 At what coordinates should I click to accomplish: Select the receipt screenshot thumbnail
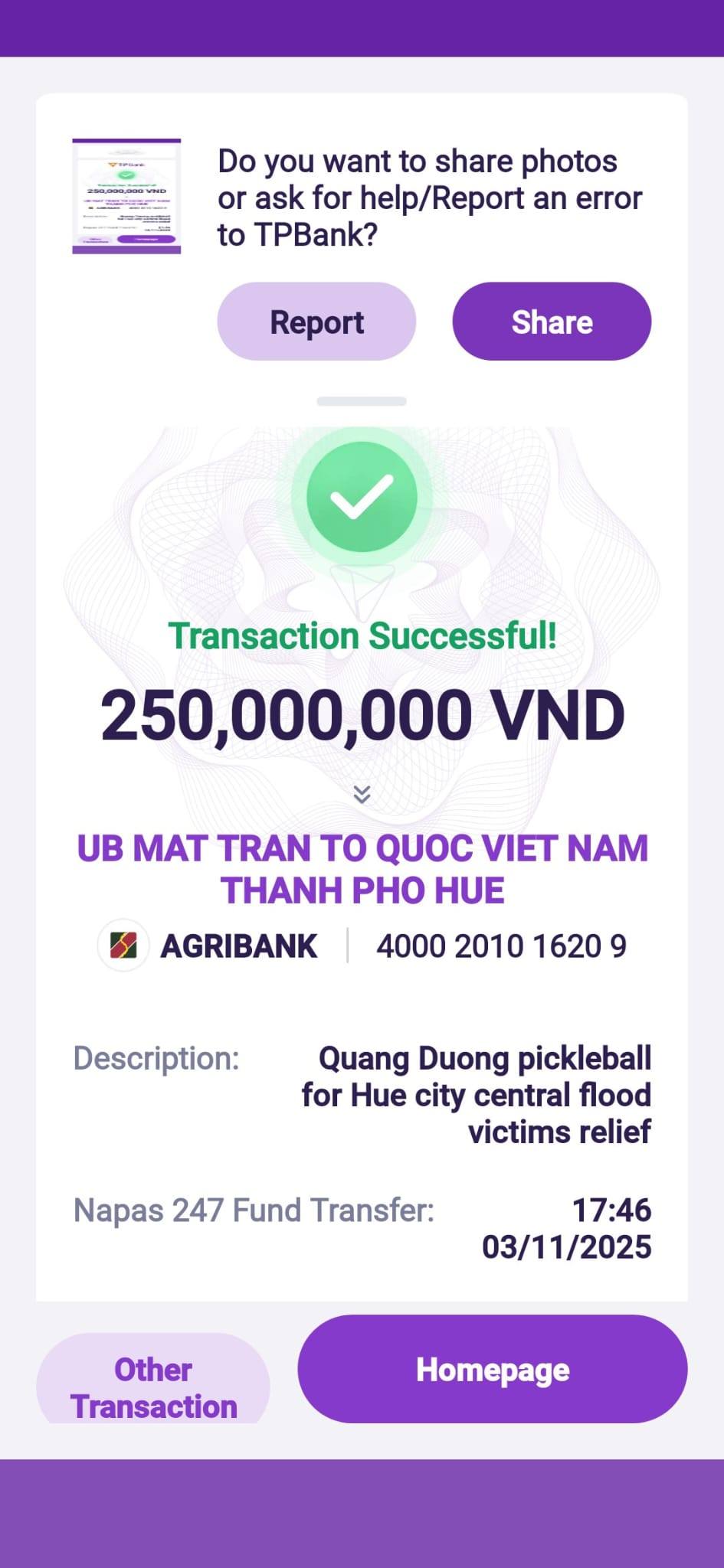(x=126, y=195)
